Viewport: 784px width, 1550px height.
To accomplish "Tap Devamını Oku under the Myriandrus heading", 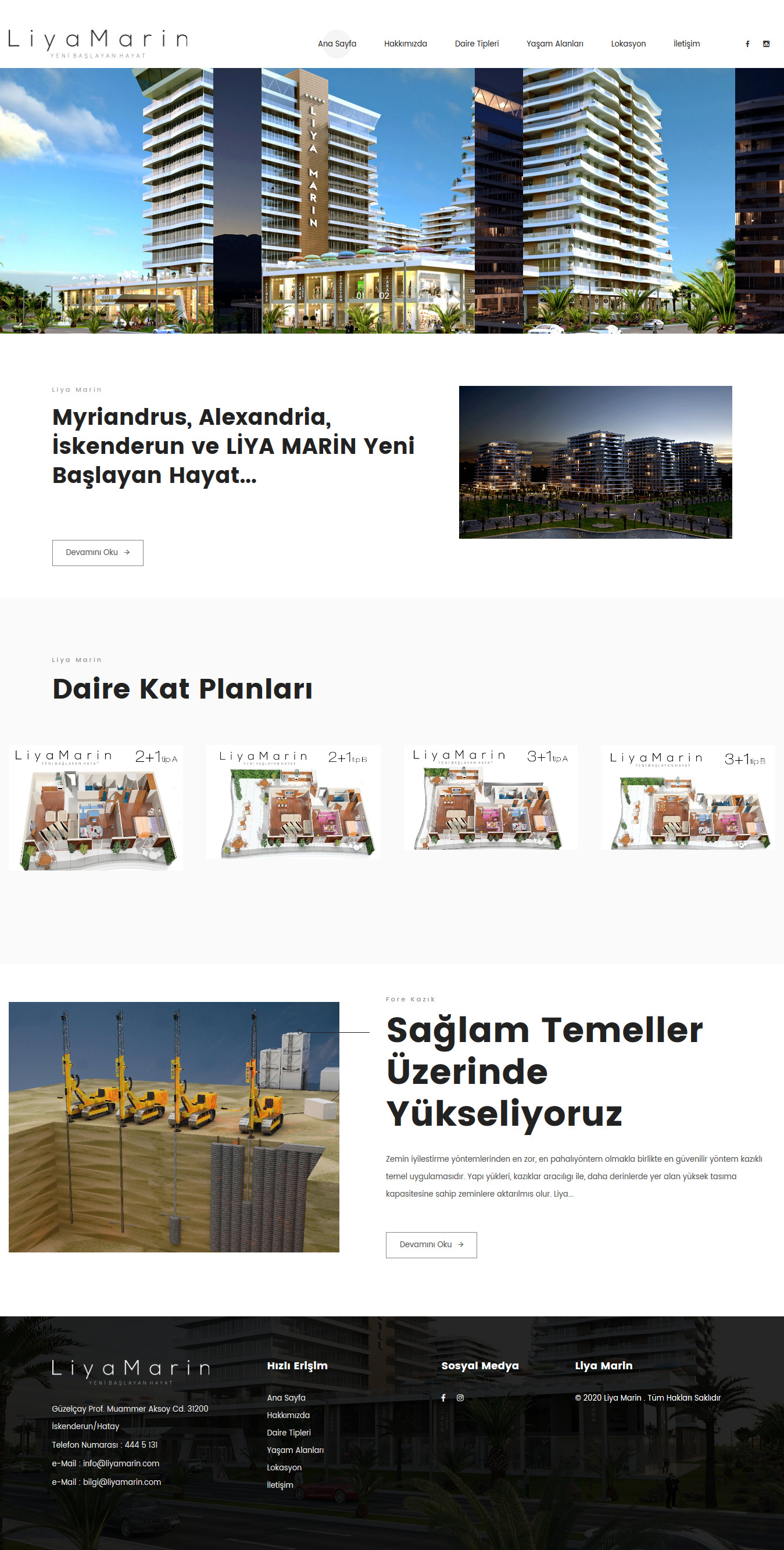I will [98, 552].
